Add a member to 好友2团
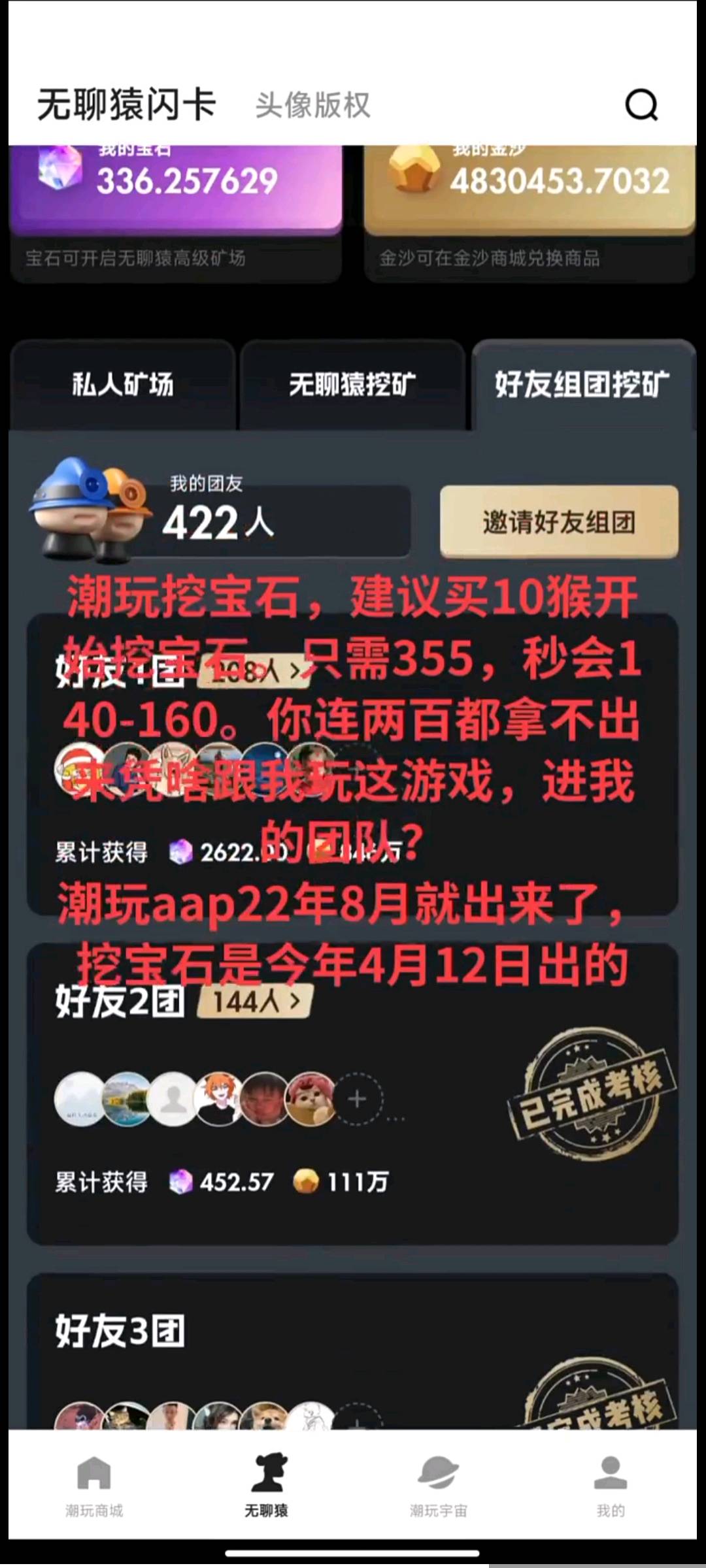This screenshot has height=1568, width=706. coord(357,1100)
